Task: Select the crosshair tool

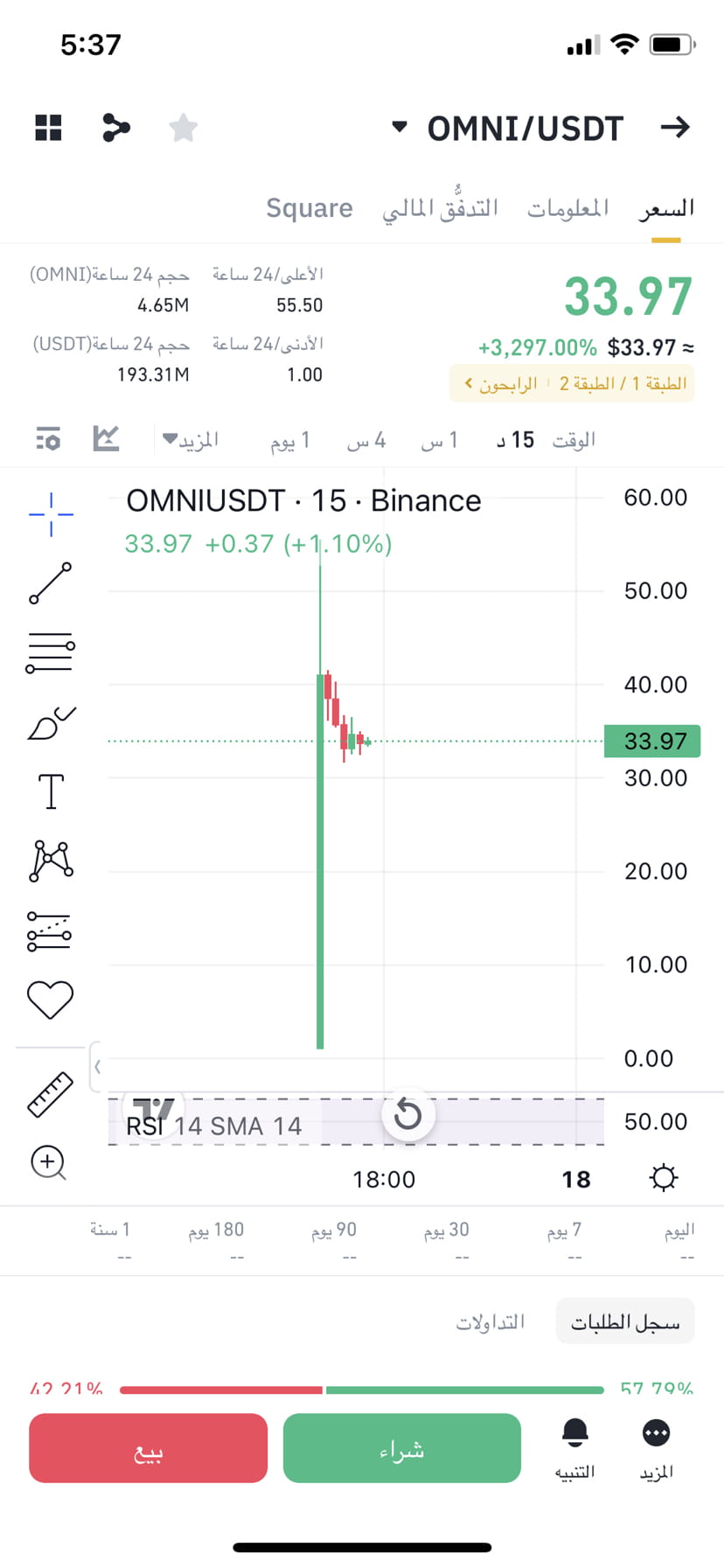Action: pyautogui.click(x=50, y=514)
